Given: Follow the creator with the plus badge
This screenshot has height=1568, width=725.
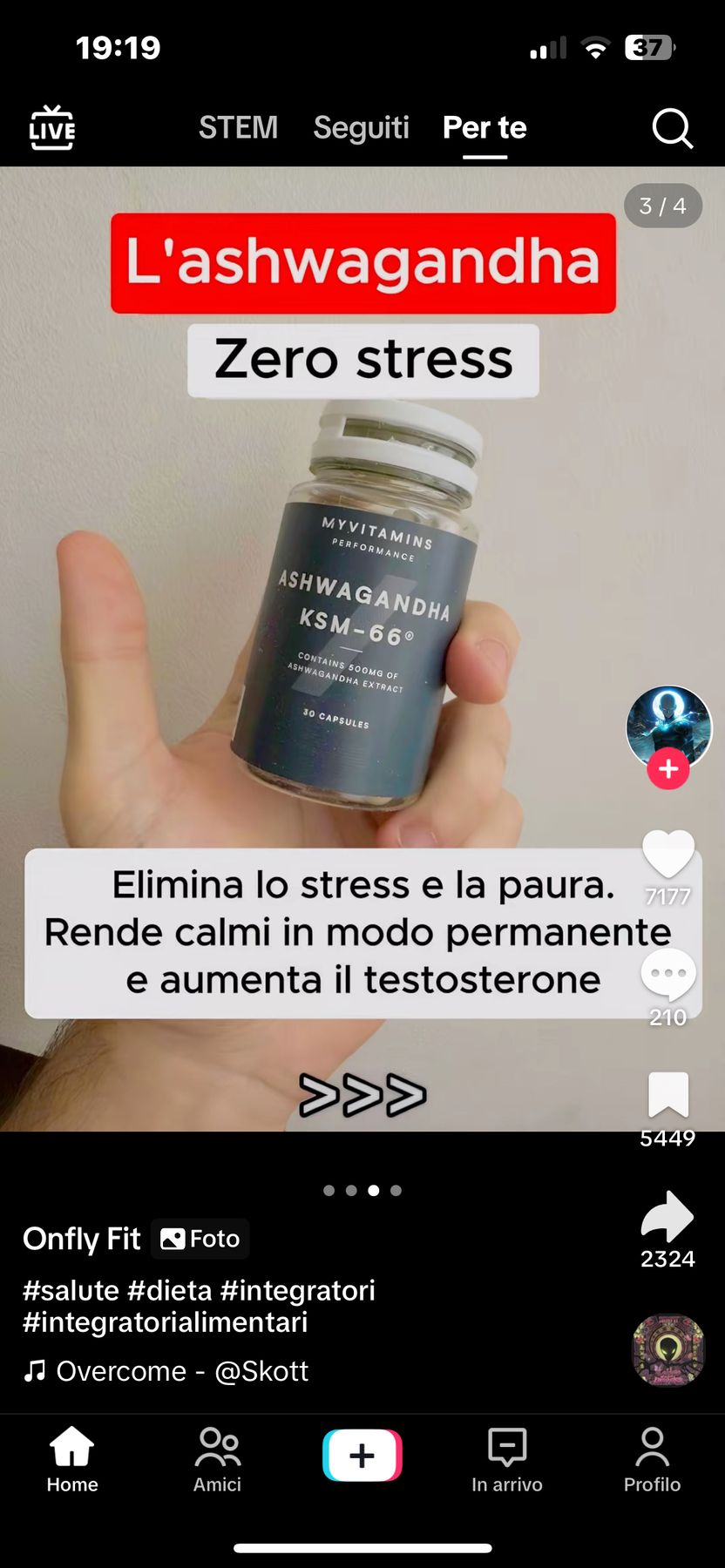Looking at the screenshot, I should [668, 769].
